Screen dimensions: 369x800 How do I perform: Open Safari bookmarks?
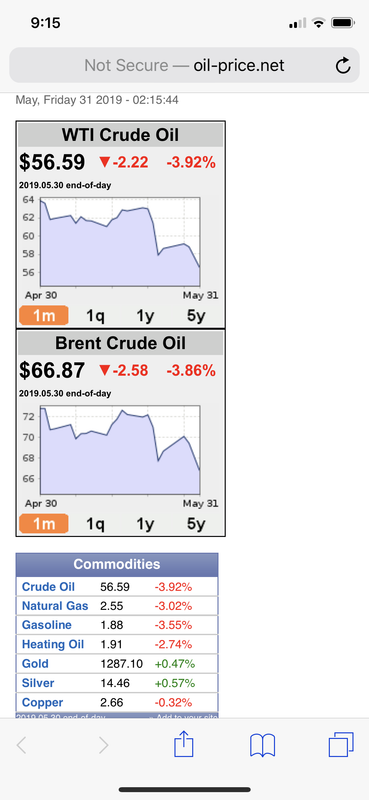coord(262,745)
